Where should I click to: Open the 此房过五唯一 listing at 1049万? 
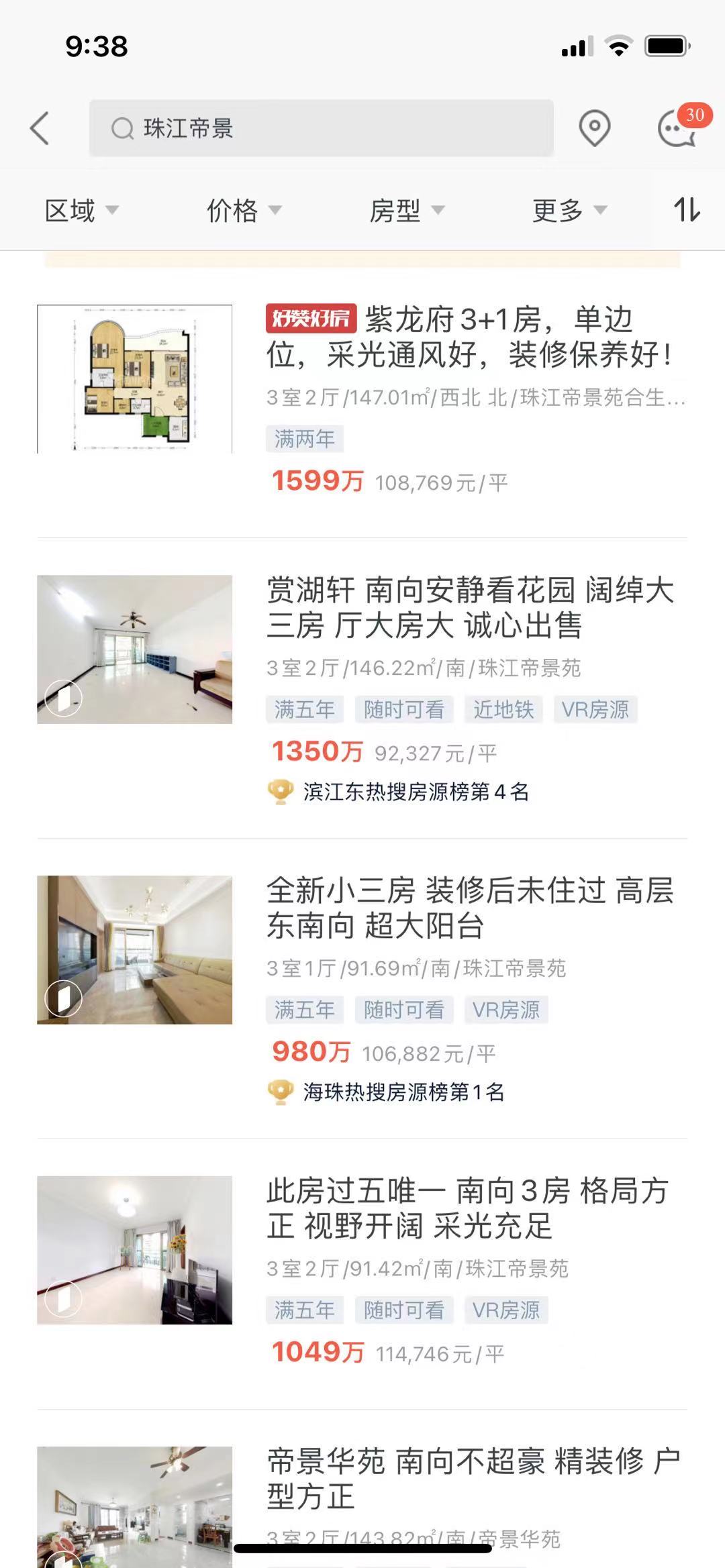click(x=470, y=1208)
